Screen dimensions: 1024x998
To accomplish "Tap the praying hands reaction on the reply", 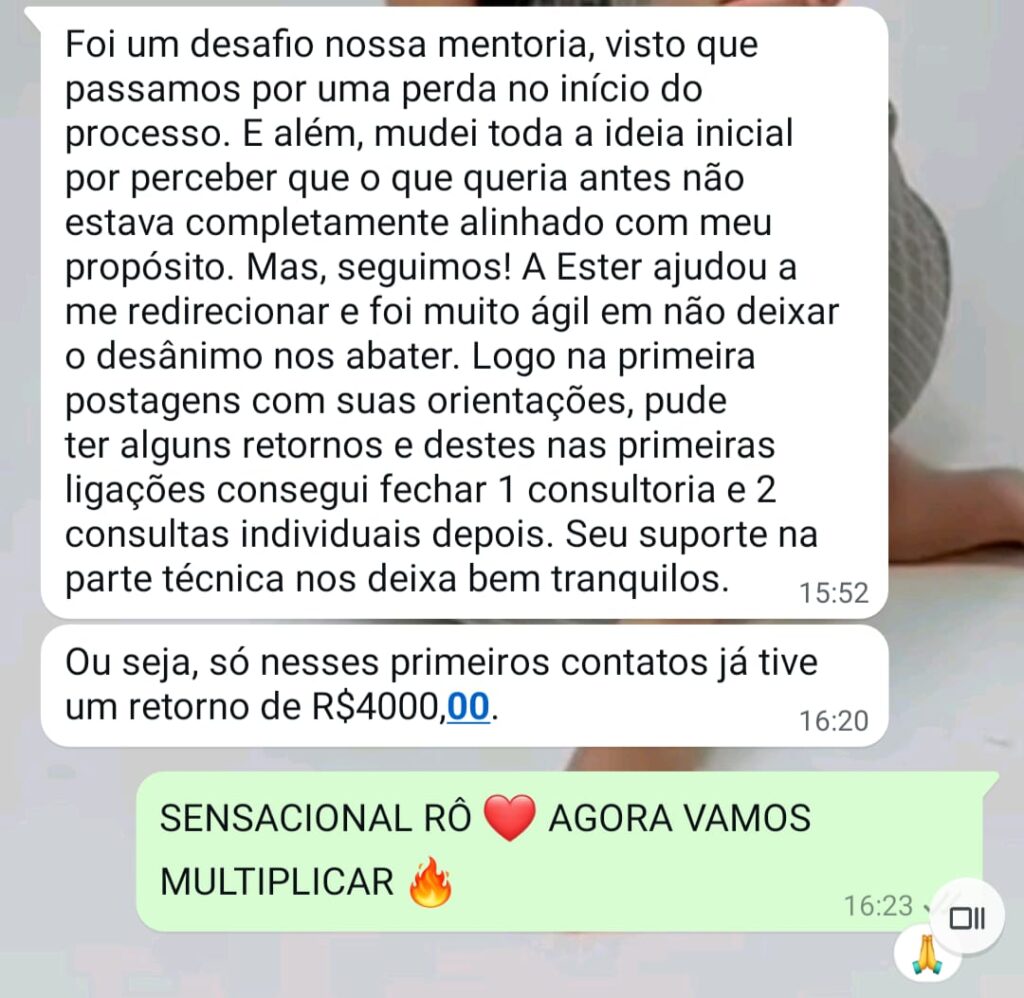I will coord(926,957).
